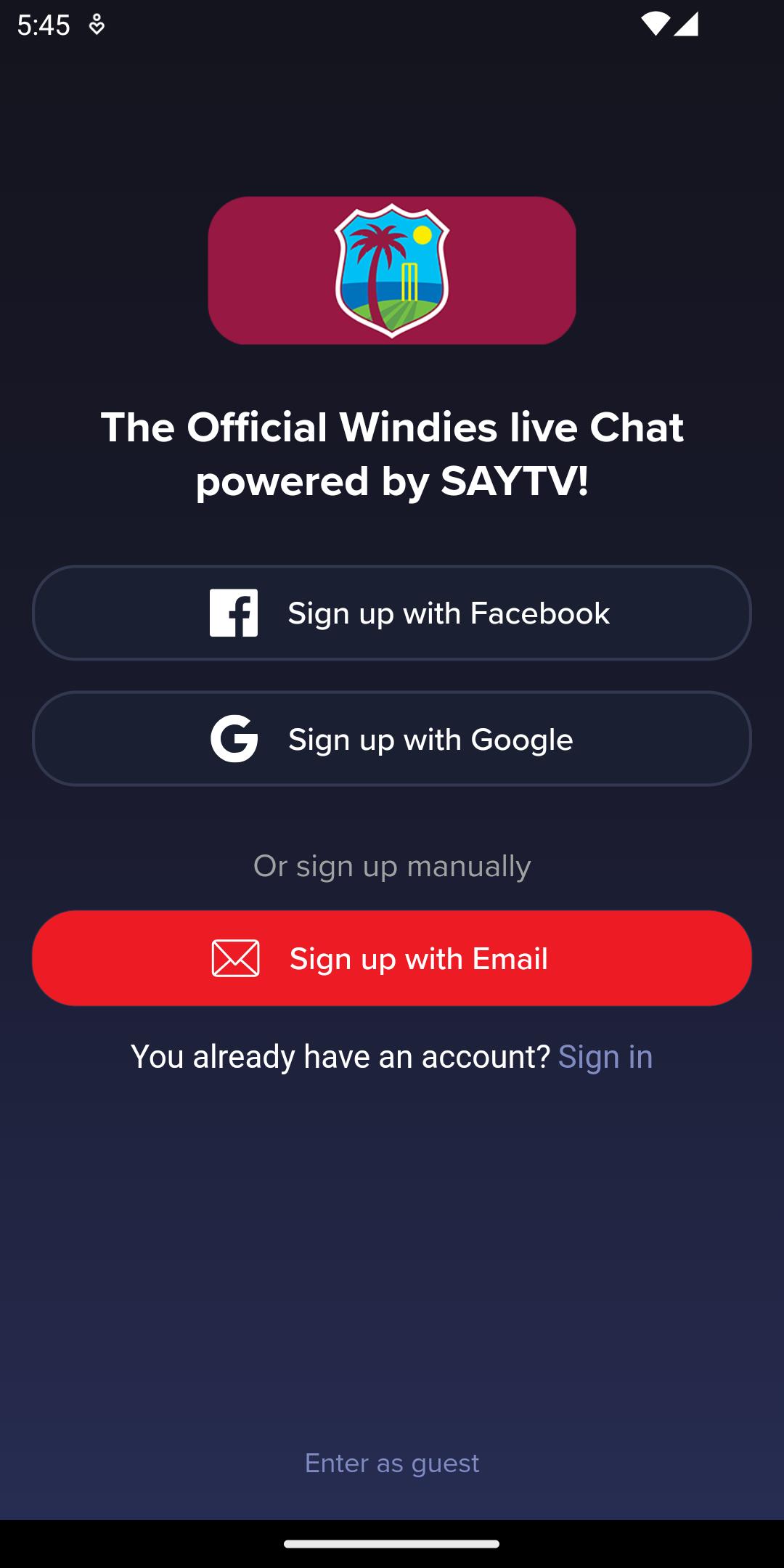784x1568 pixels.
Task: Select Sign up with Email
Action: point(392,958)
